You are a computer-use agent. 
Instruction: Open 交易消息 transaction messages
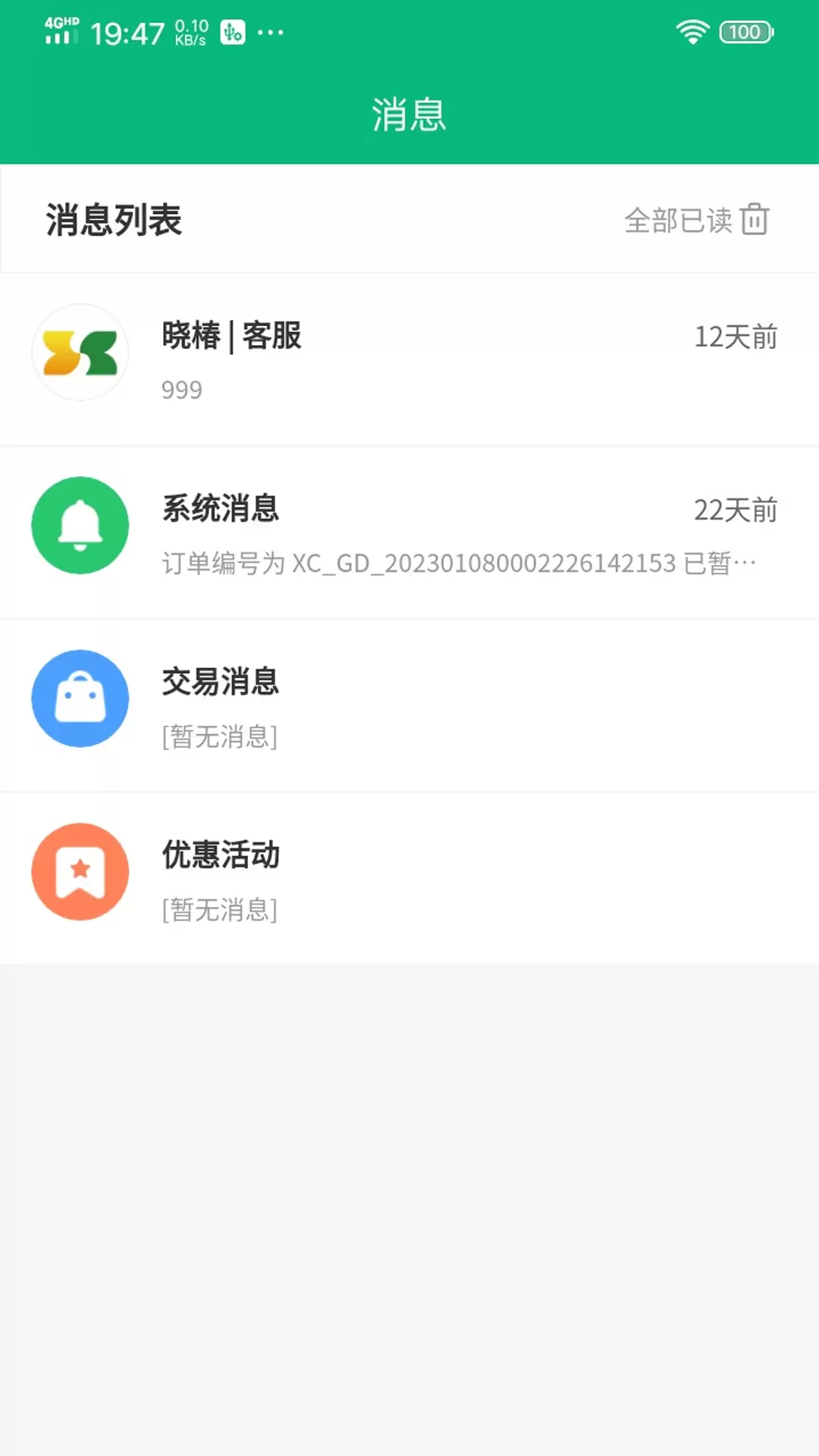pyautogui.click(x=409, y=705)
